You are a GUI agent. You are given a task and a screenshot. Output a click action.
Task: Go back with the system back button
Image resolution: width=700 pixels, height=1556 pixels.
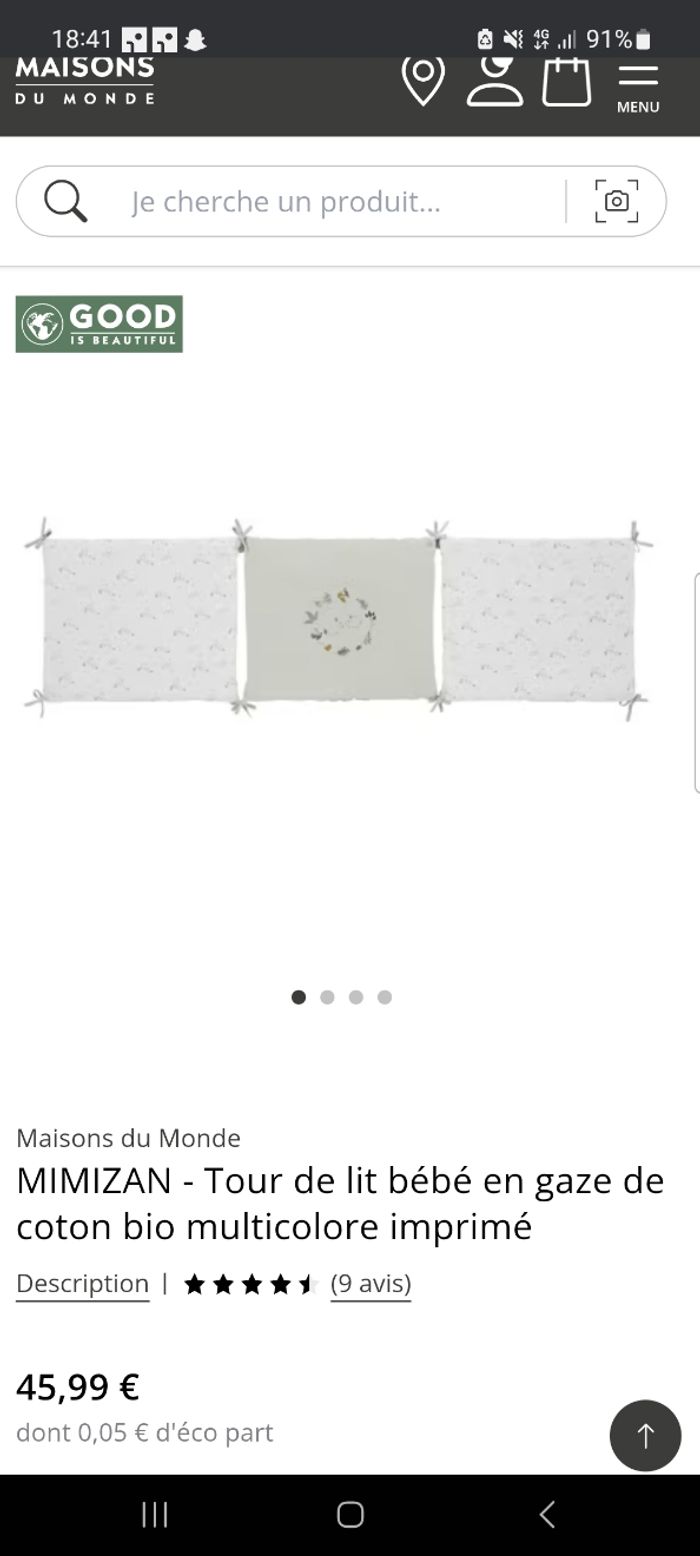(546, 1515)
